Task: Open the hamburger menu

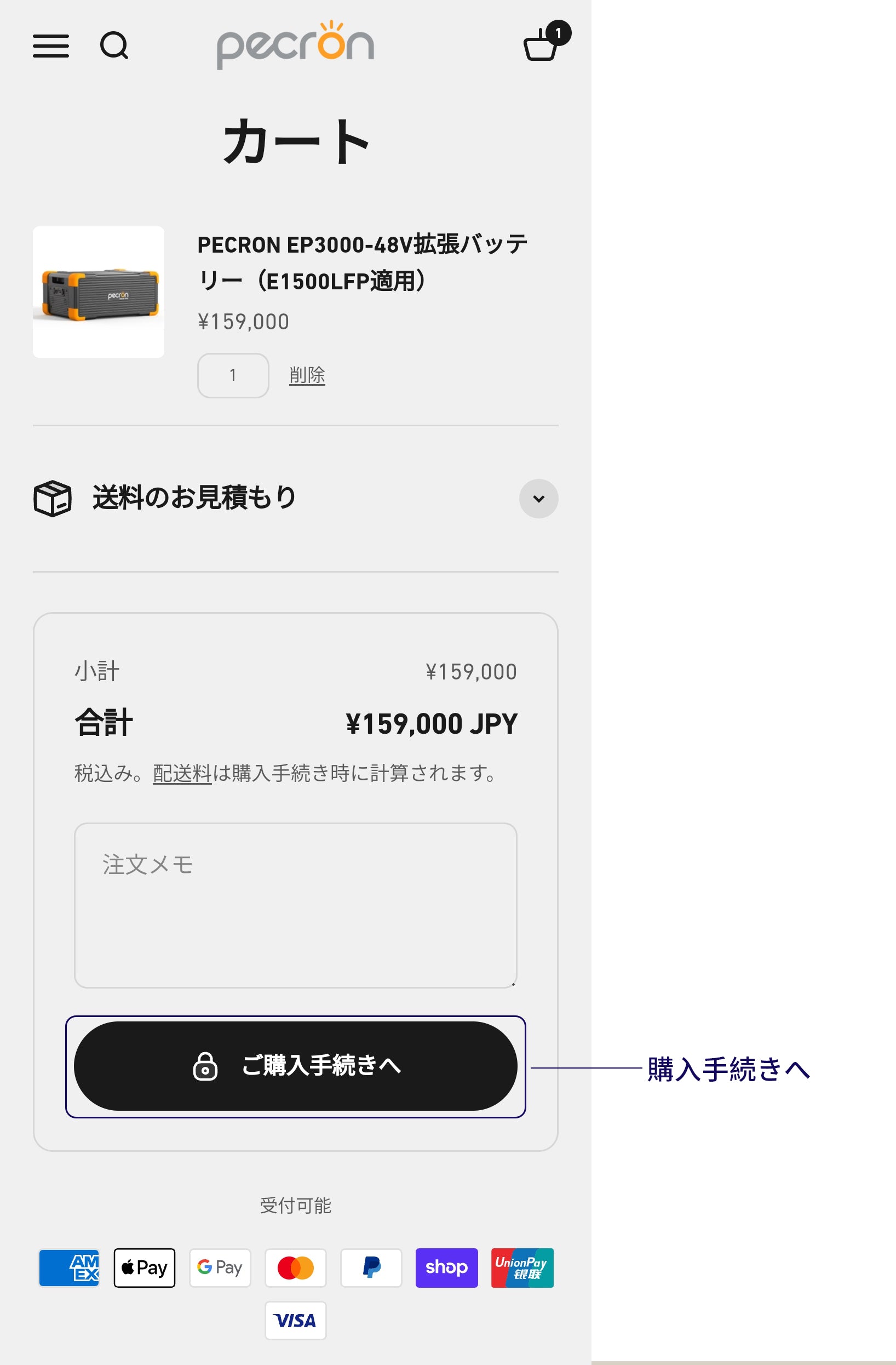Action: [x=50, y=46]
